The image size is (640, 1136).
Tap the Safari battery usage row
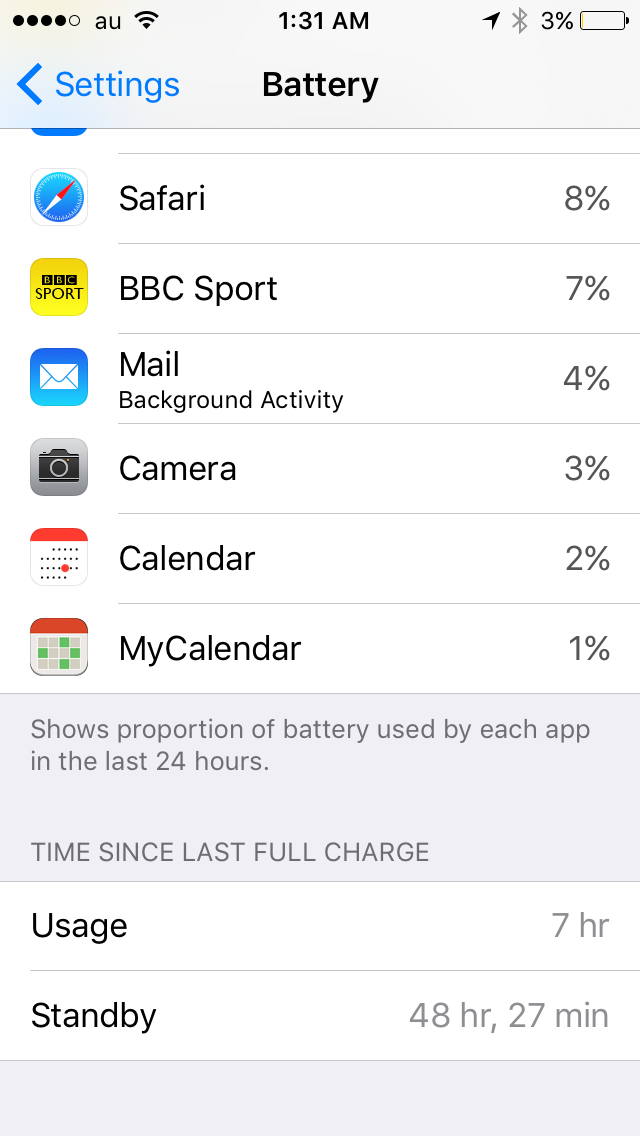click(x=320, y=199)
